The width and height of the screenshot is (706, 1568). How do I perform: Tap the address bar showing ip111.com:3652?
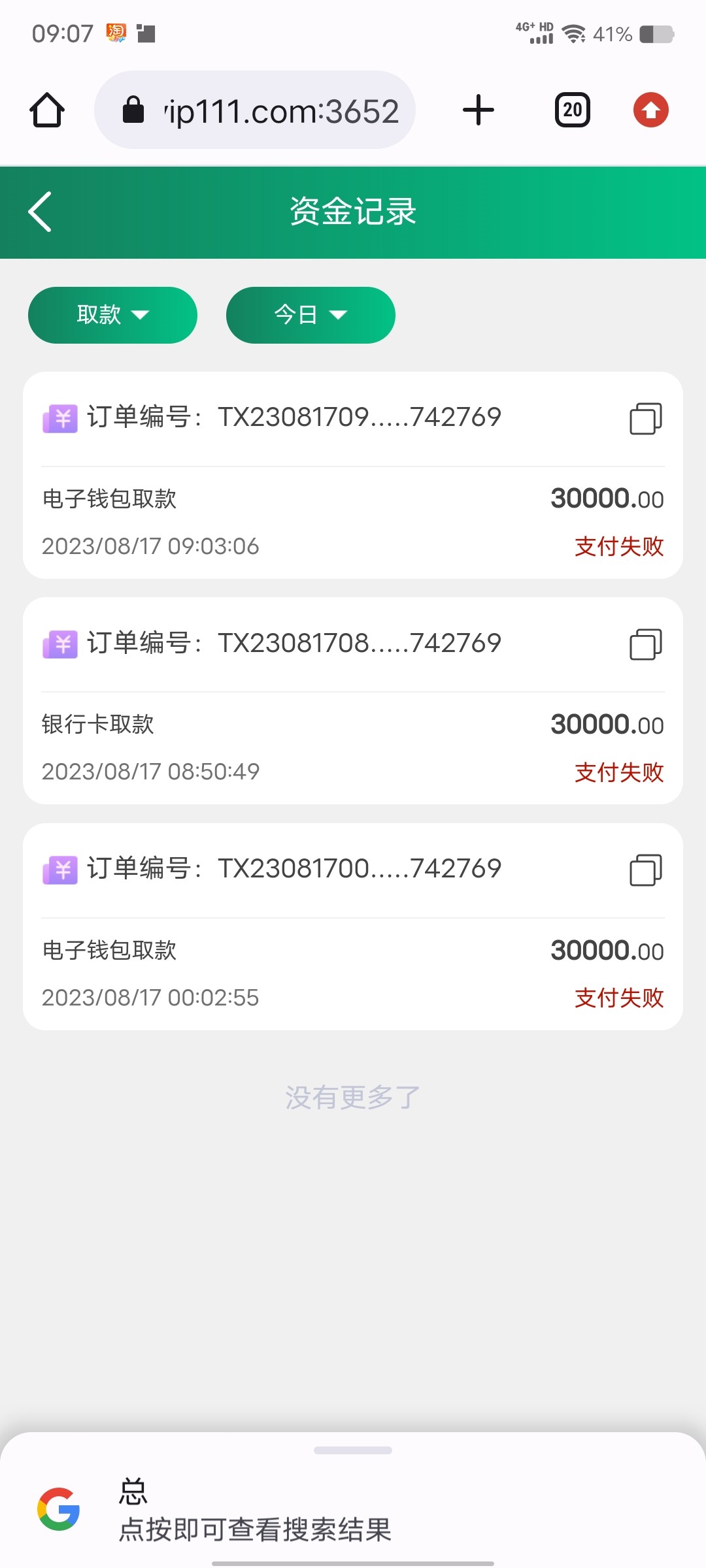pyautogui.click(x=281, y=109)
